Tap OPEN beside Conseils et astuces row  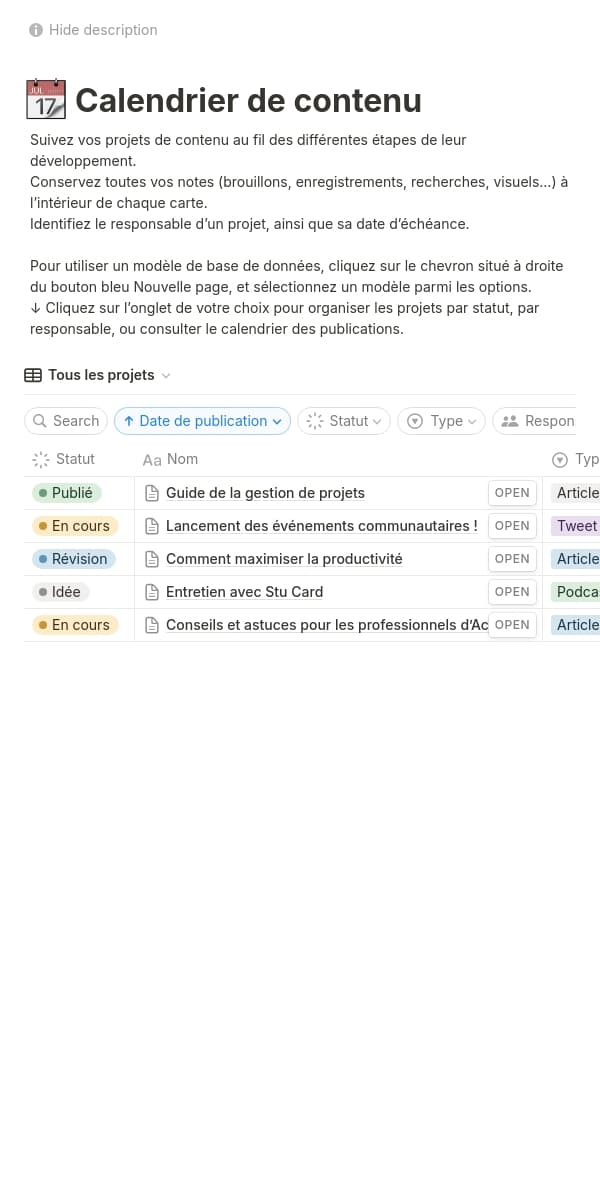(x=512, y=625)
